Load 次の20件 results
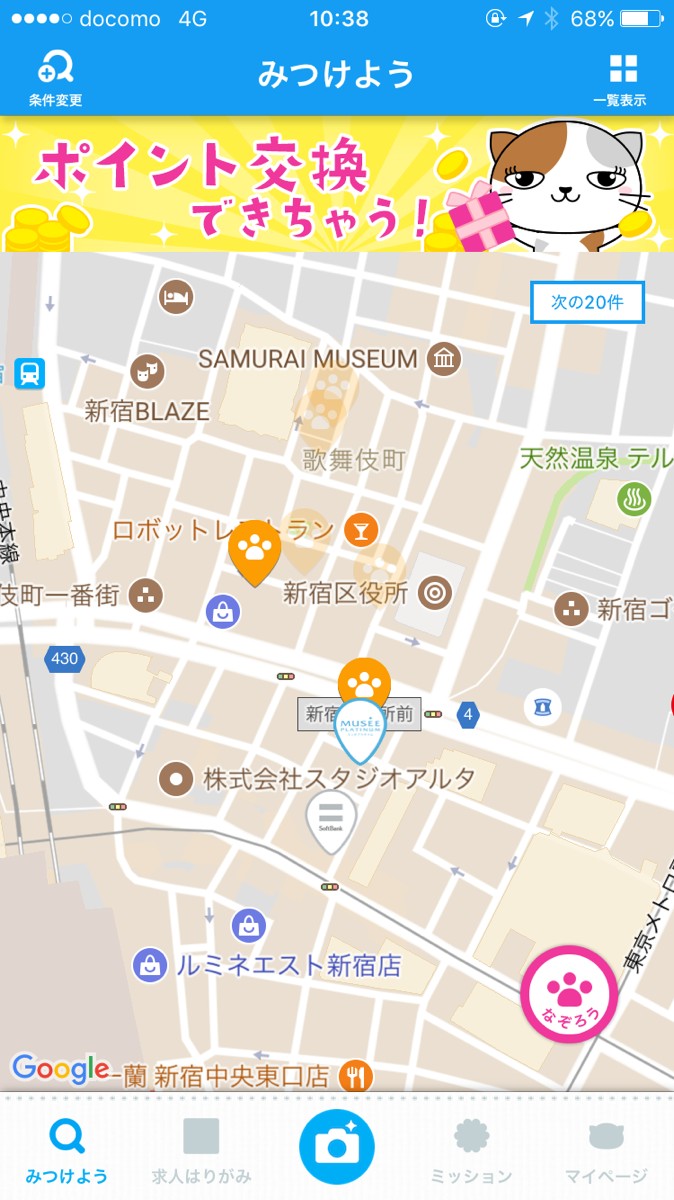674x1200 pixels. 587,303
